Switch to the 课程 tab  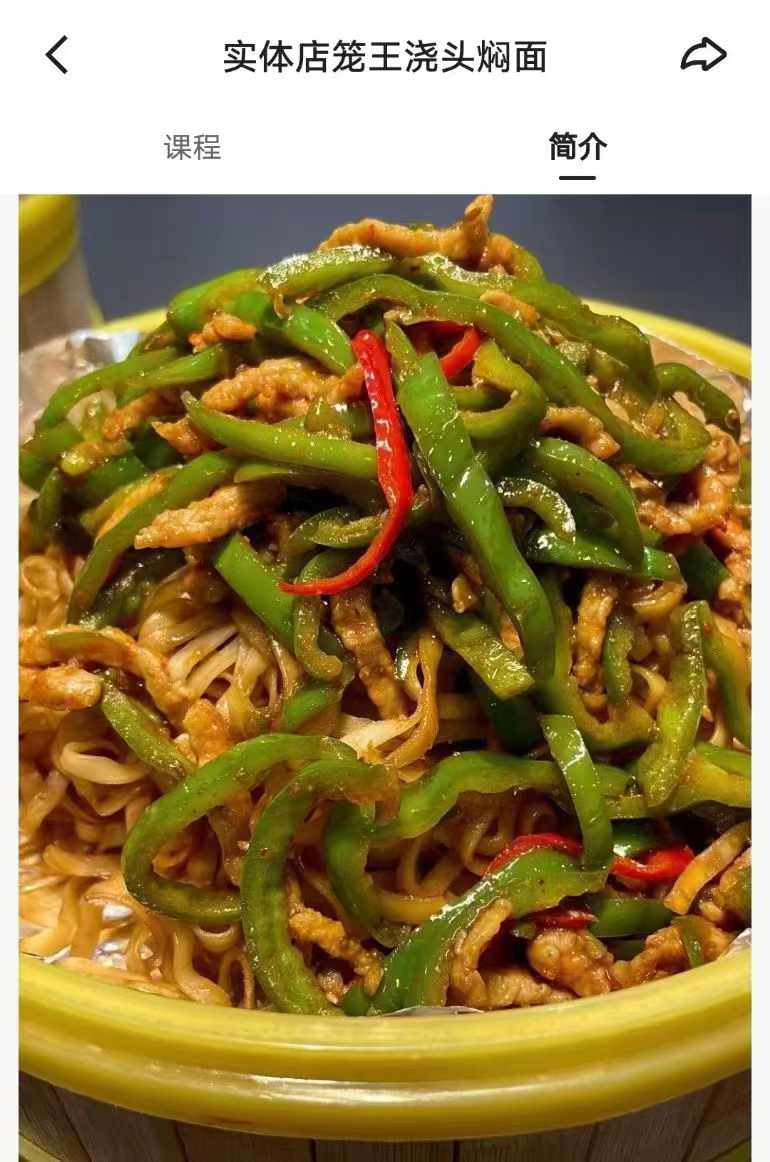(192, 148)
